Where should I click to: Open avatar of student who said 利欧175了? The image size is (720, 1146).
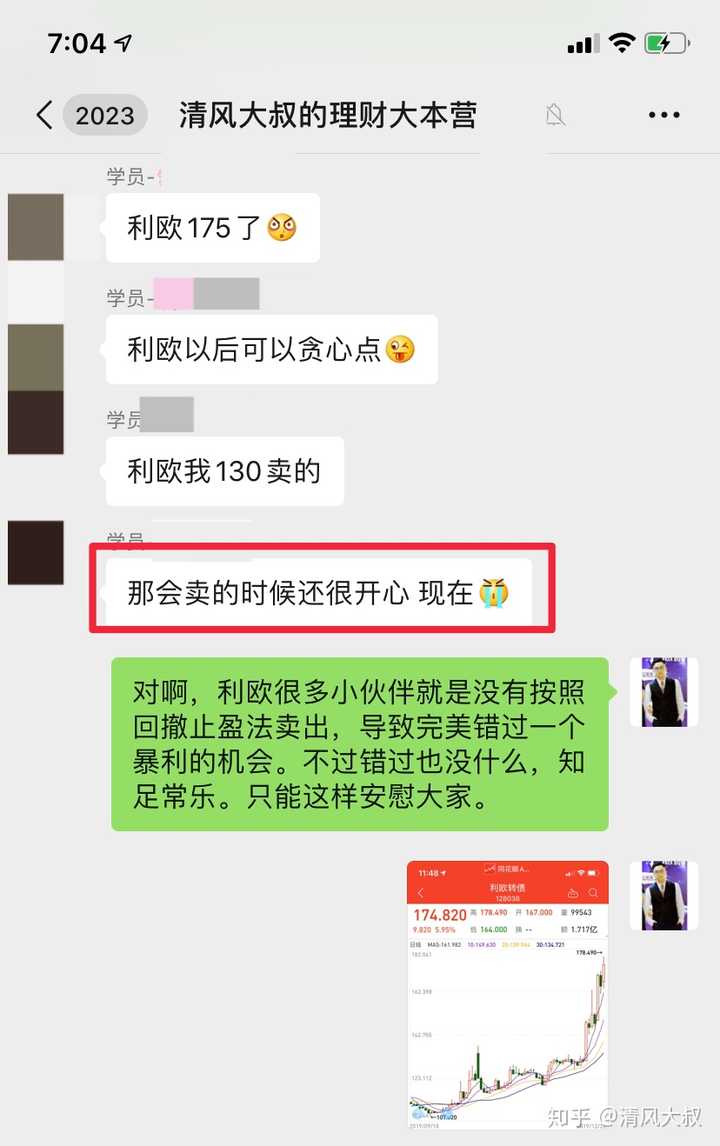[35, 228]
